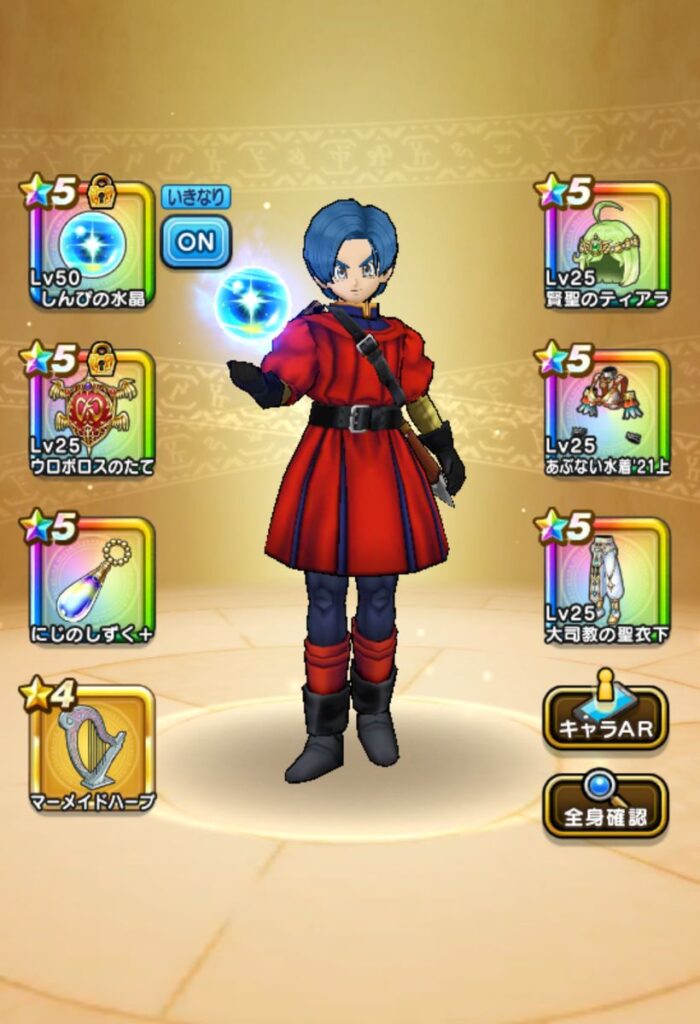Launch the キャラAR character view

605,717
